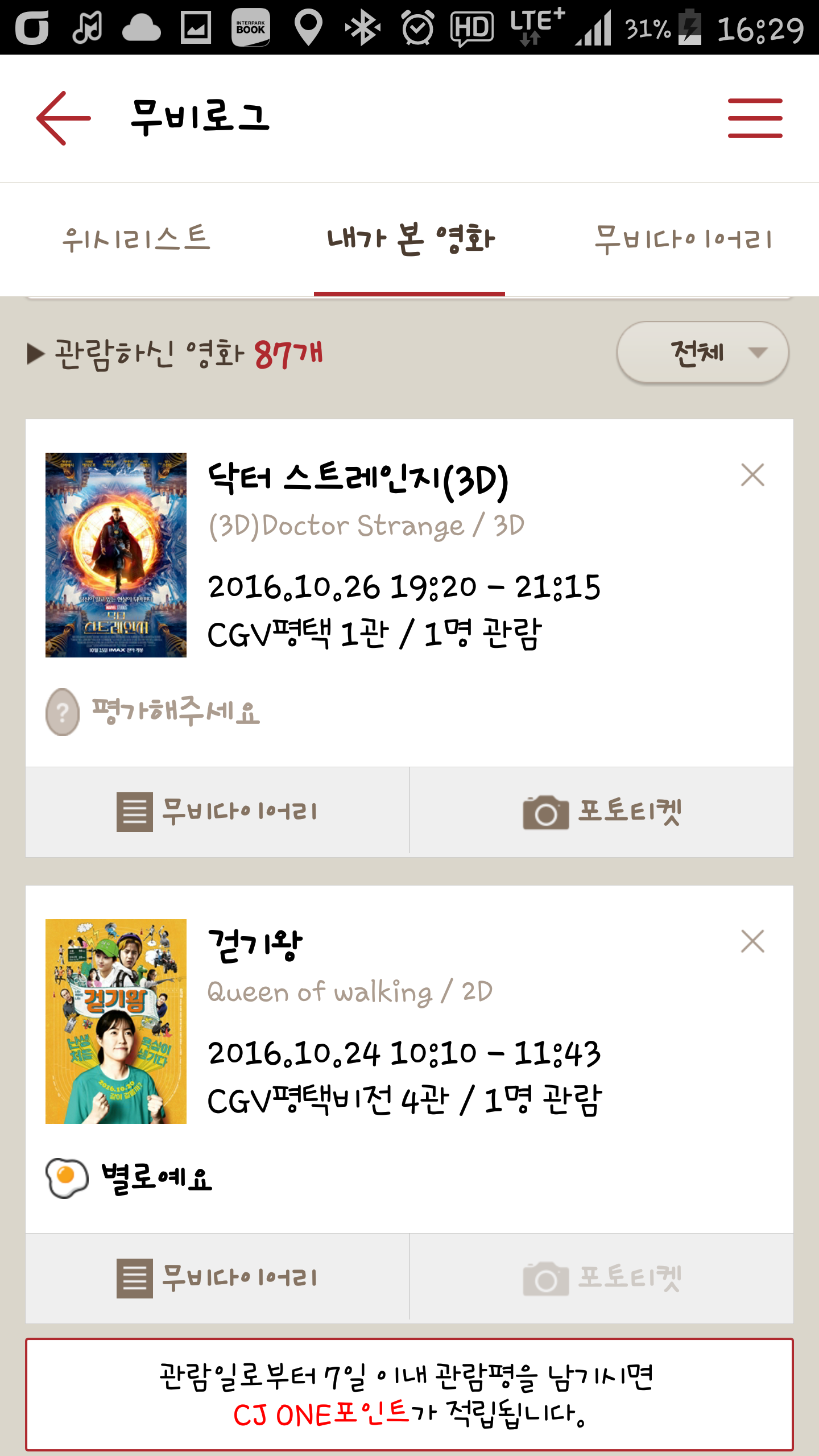Open the 닥터 스트레인지(3D) poster

pyautogui.click(x=116, y=555)
